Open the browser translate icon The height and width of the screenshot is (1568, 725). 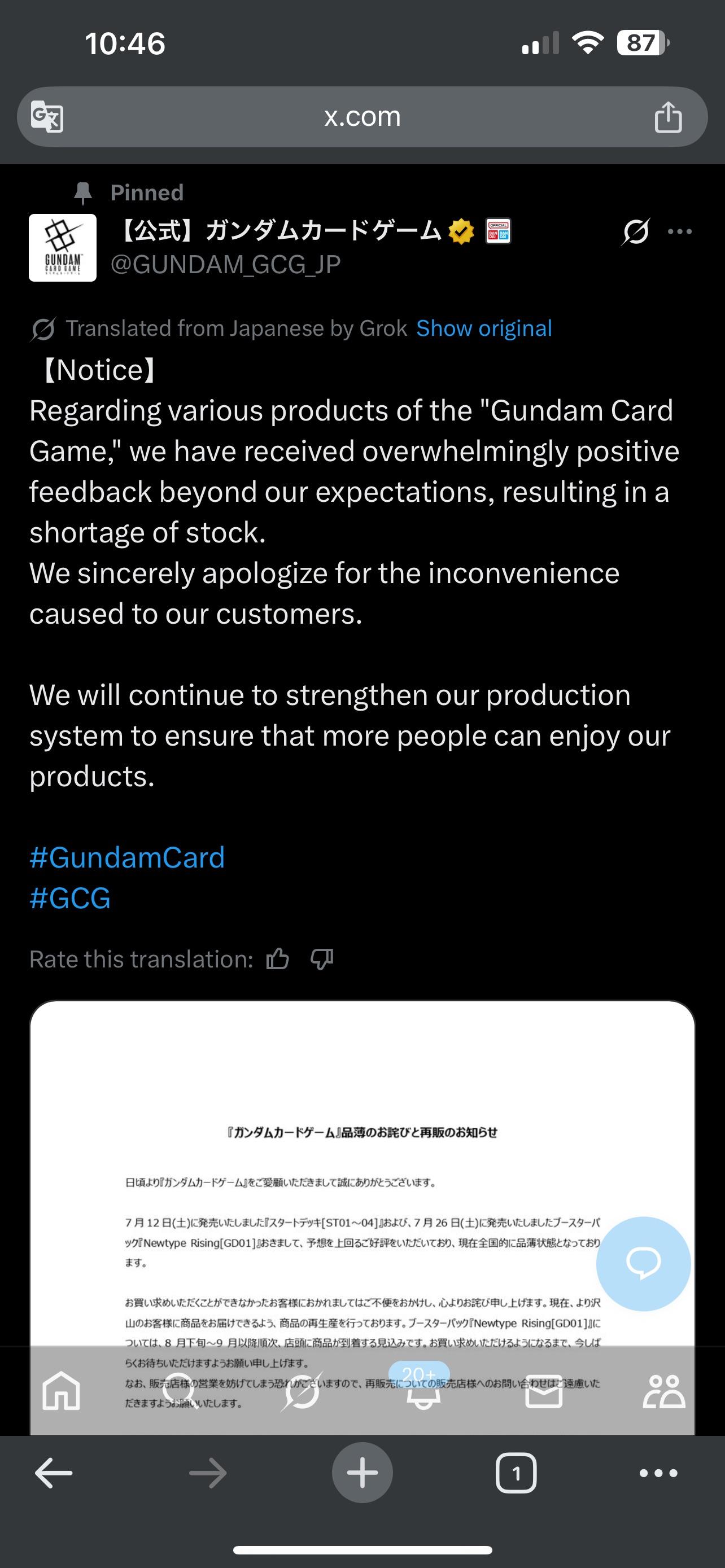[x=47, y=116]
